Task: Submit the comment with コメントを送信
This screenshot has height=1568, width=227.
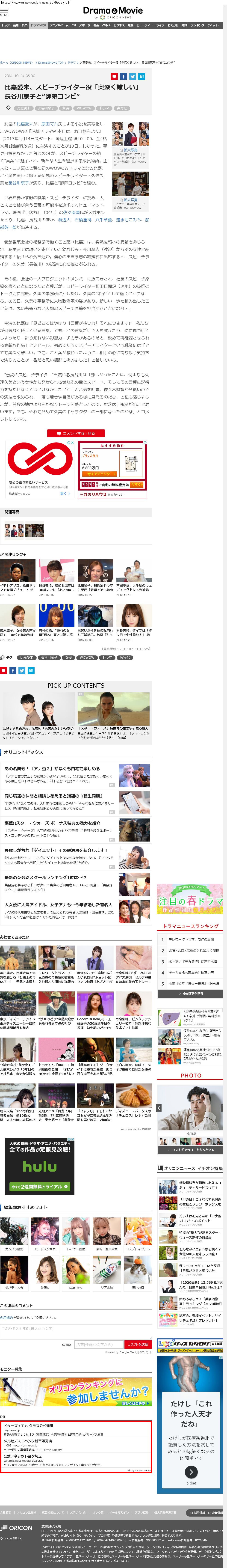Action: coord(138,1344)
